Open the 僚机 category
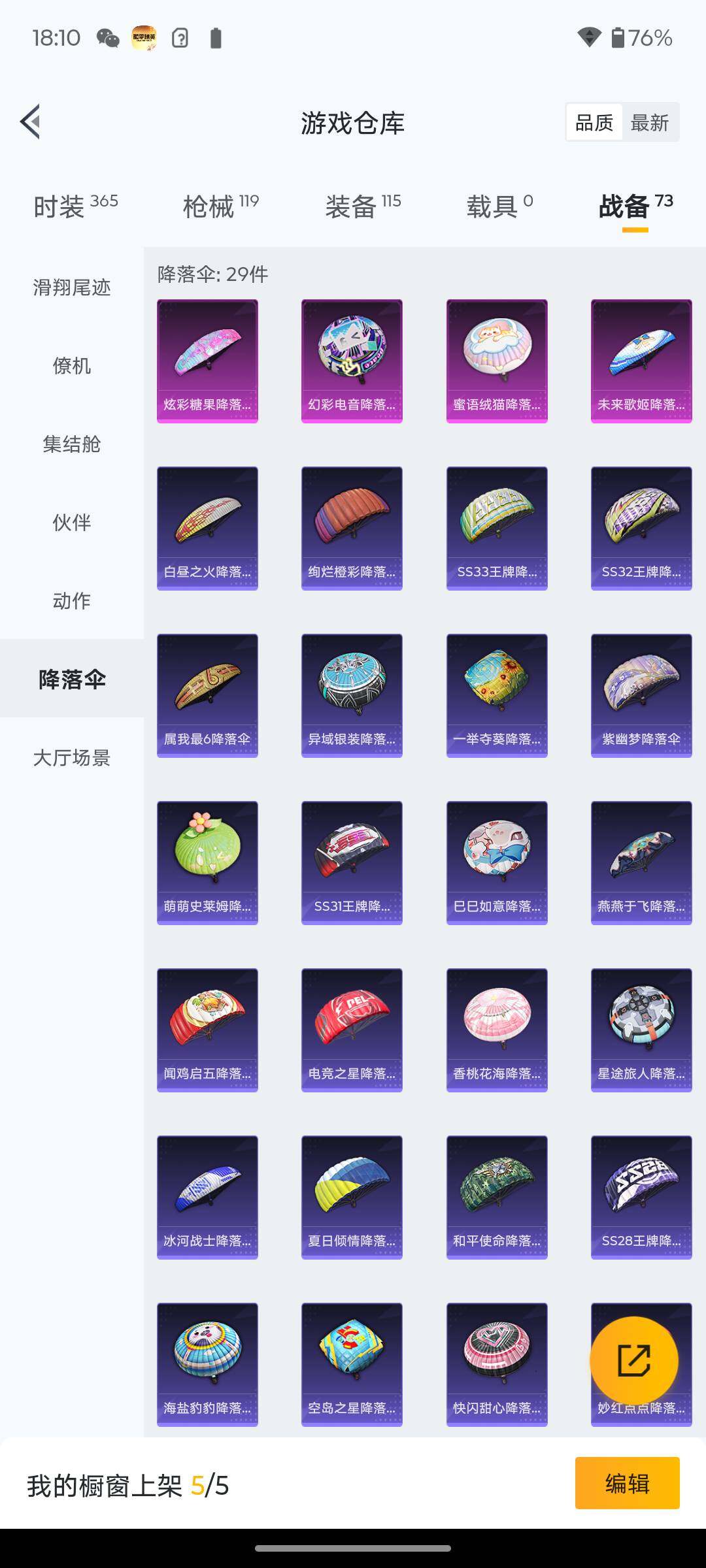The height and width of the screenshot is (1568, 706). [72, 365]
